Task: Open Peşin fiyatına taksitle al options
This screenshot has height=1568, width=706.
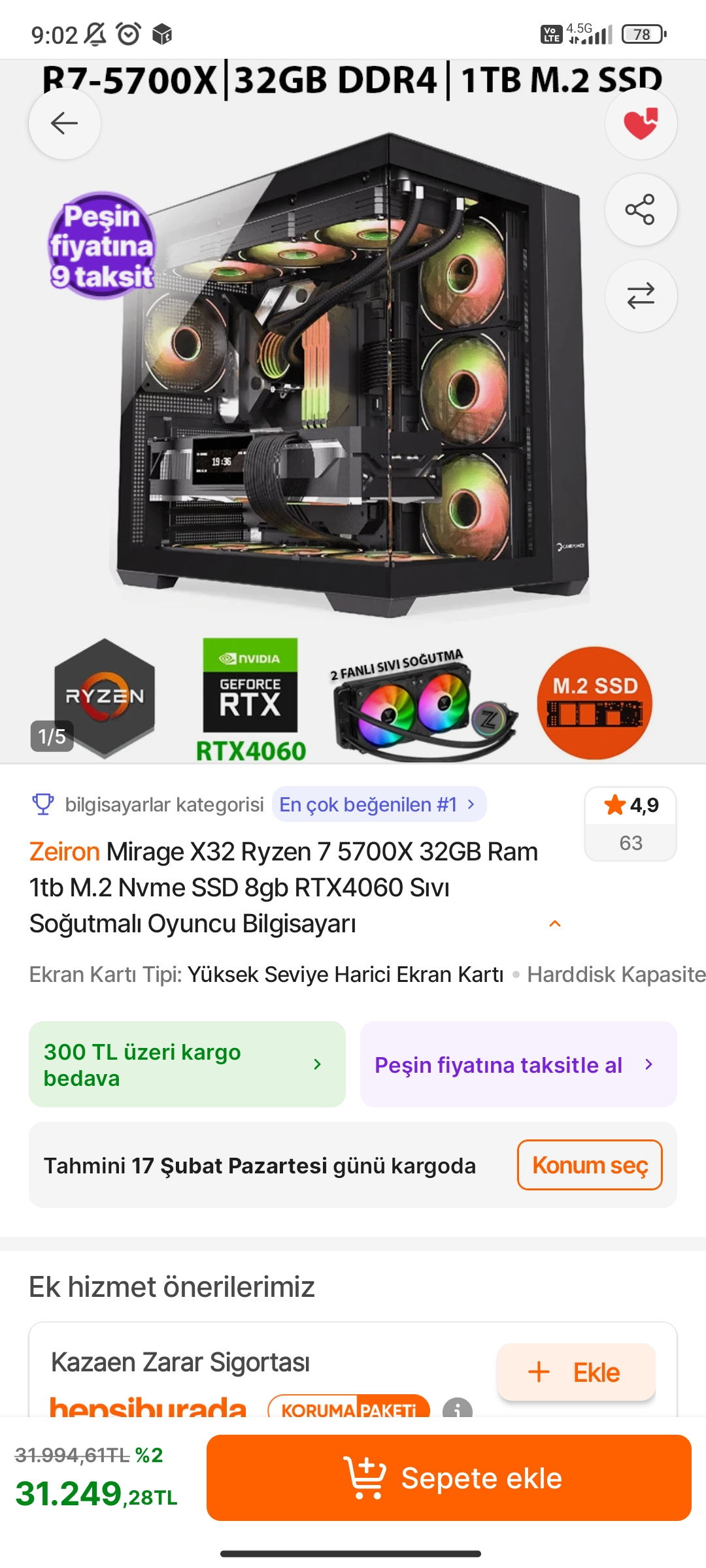Action: click(518, 1064)
